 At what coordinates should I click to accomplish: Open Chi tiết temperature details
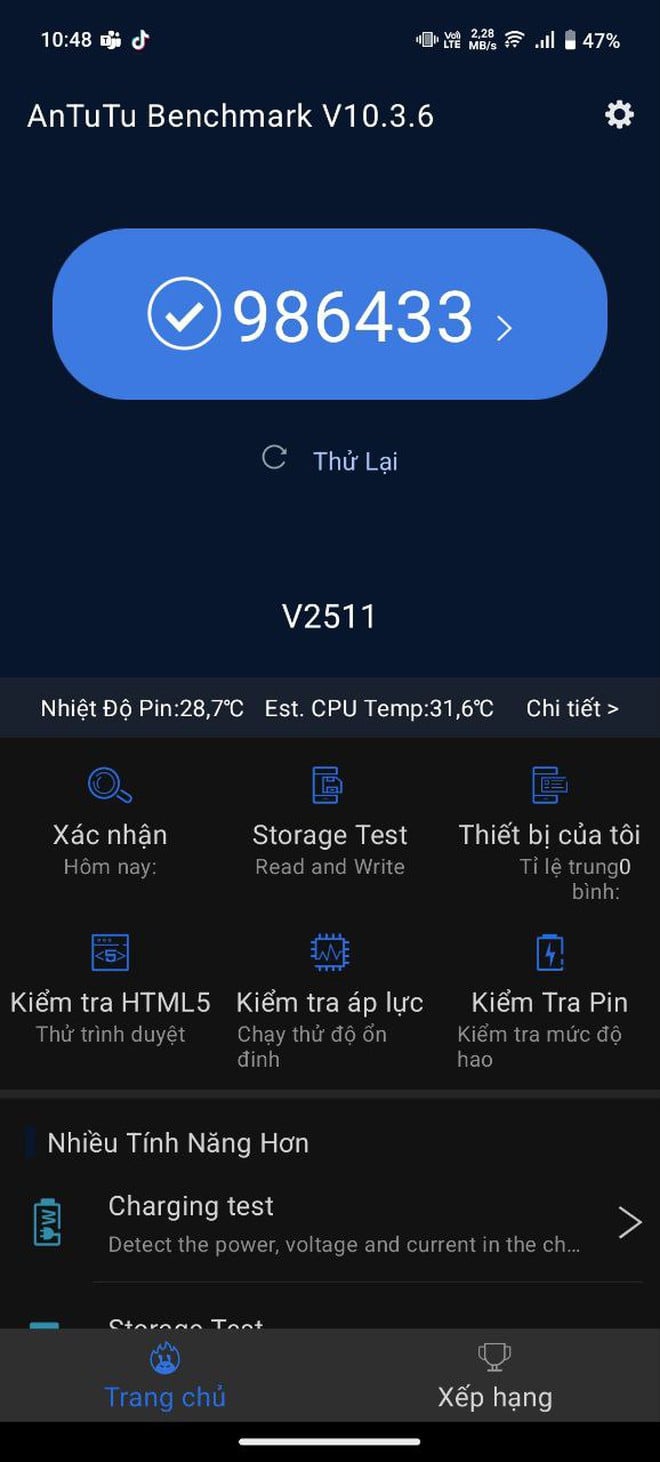(572, 708)
